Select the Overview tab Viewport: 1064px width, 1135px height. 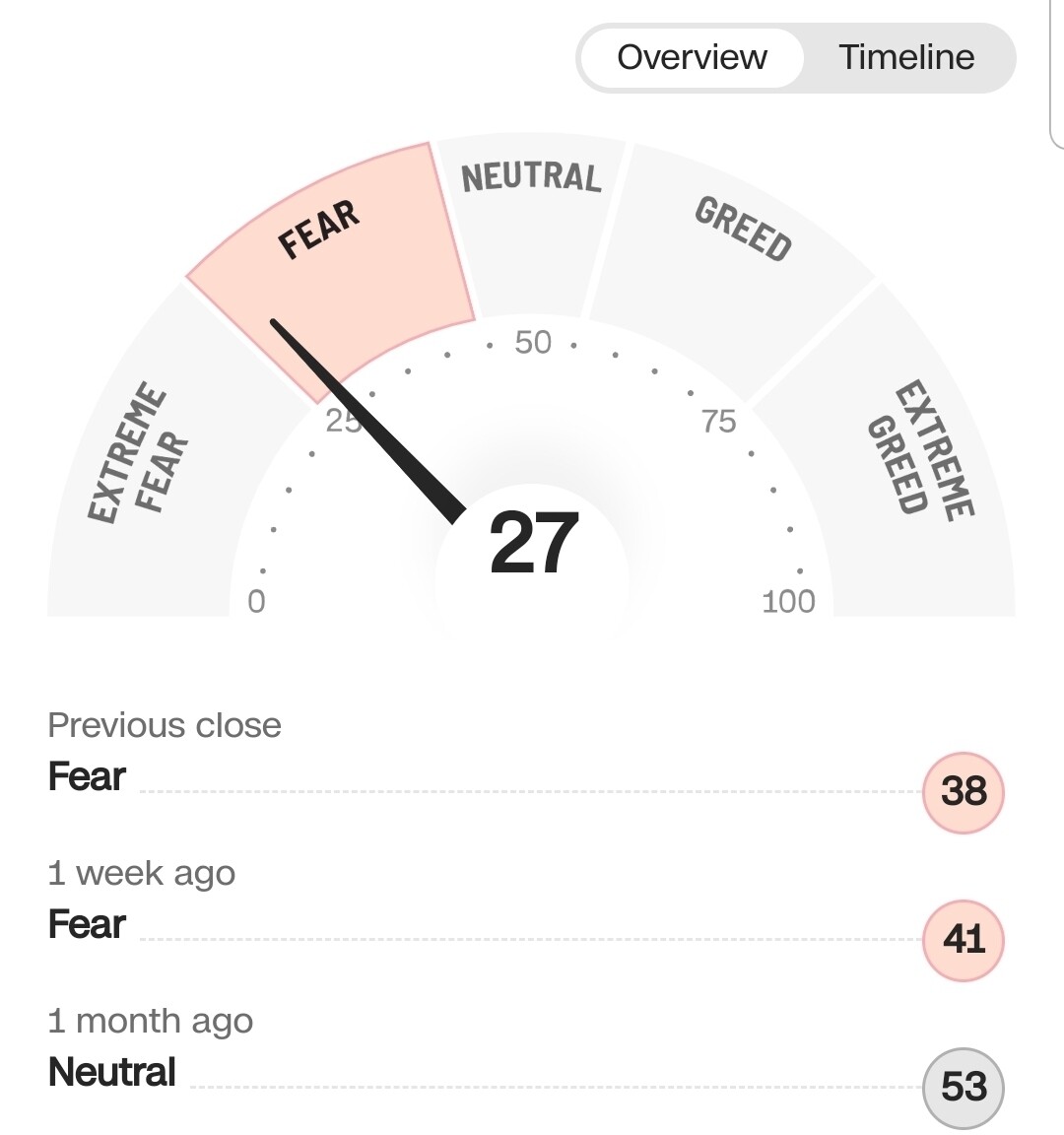tap(692, 58)
